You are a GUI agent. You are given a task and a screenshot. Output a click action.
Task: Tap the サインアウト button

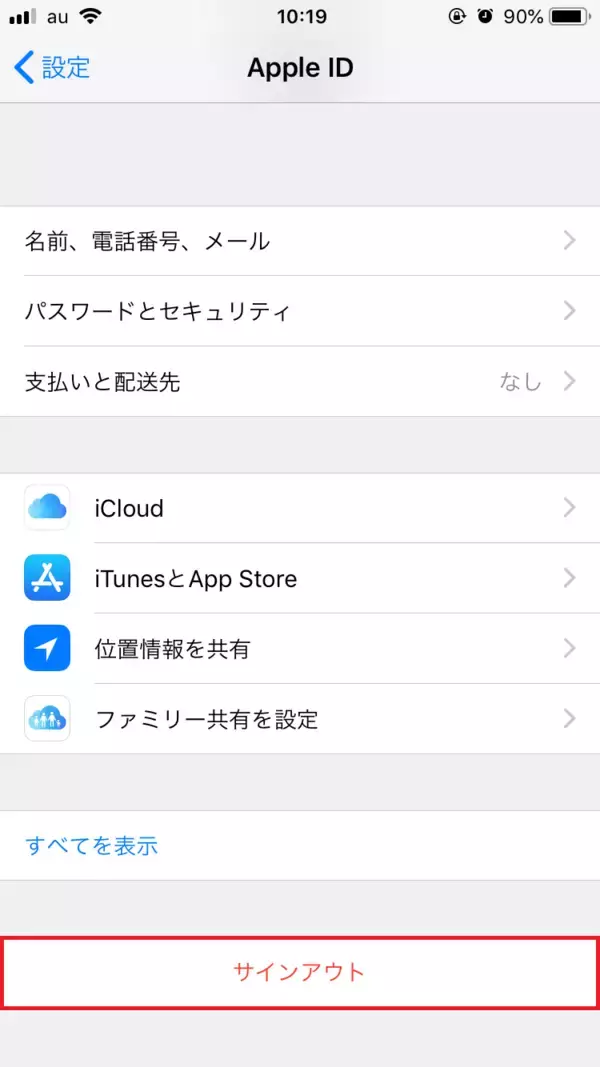(300, 972)
